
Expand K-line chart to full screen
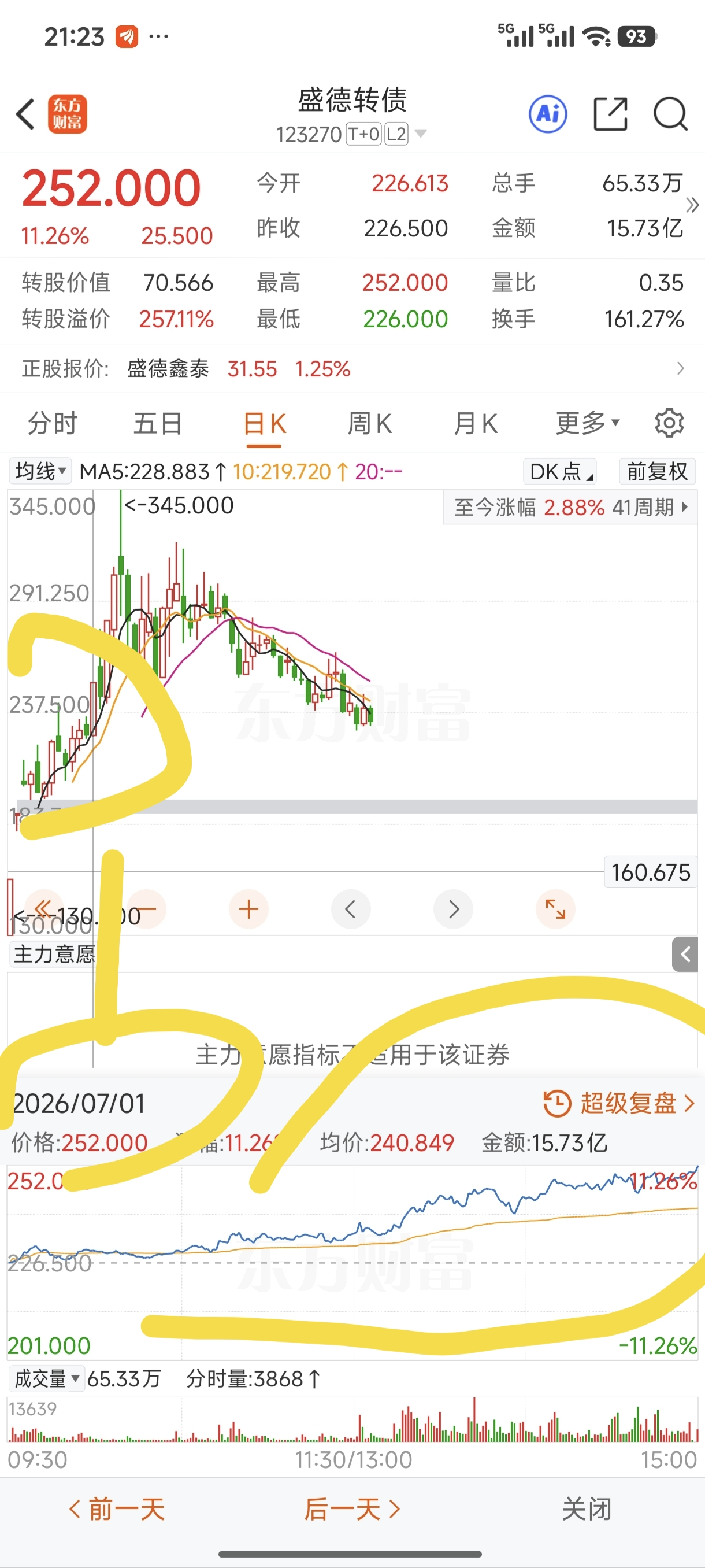tap(555, 909)
